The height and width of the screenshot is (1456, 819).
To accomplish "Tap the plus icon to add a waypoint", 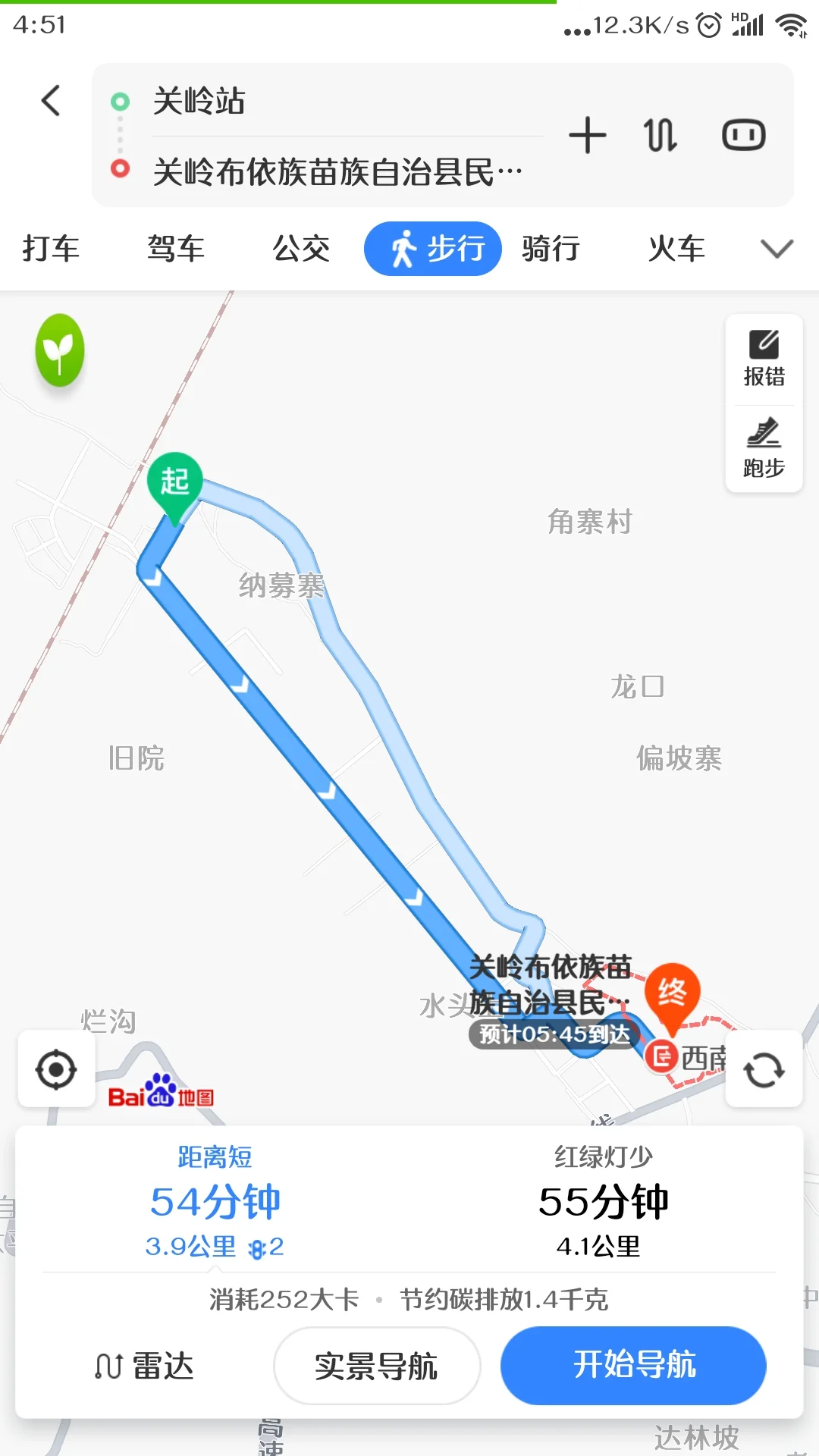I will (x=587, y=134).
